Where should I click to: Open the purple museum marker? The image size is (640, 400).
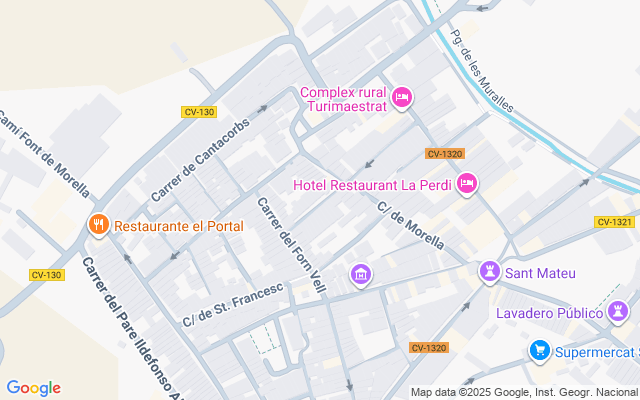click(x=361, y=275)
